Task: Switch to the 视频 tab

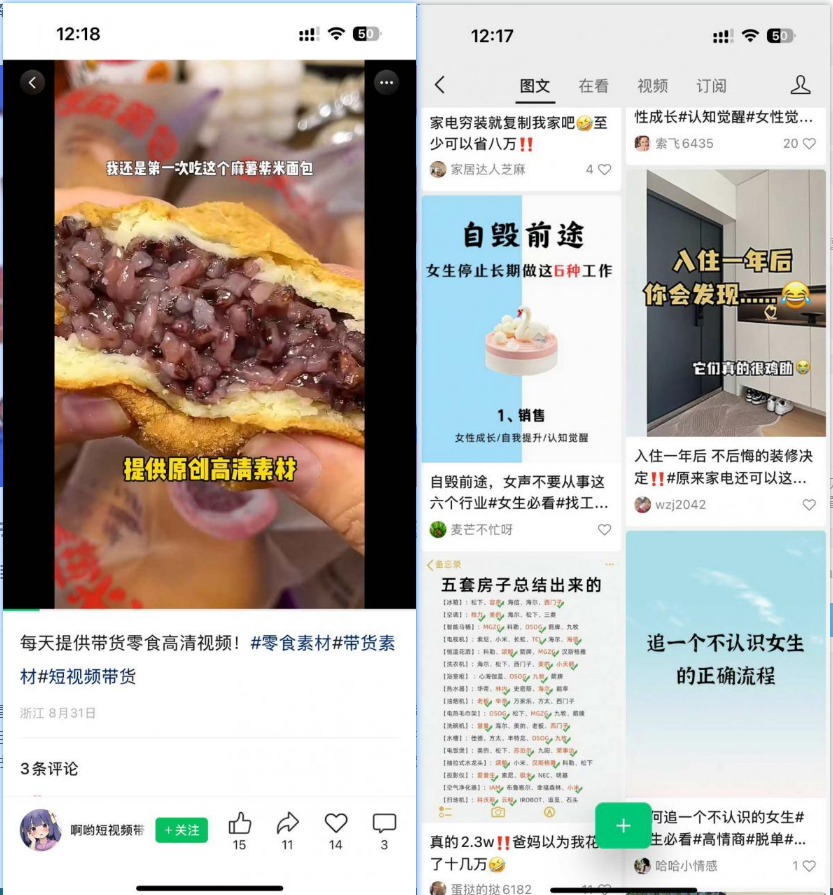Action: pyautogui.click(x=652, y=86)
